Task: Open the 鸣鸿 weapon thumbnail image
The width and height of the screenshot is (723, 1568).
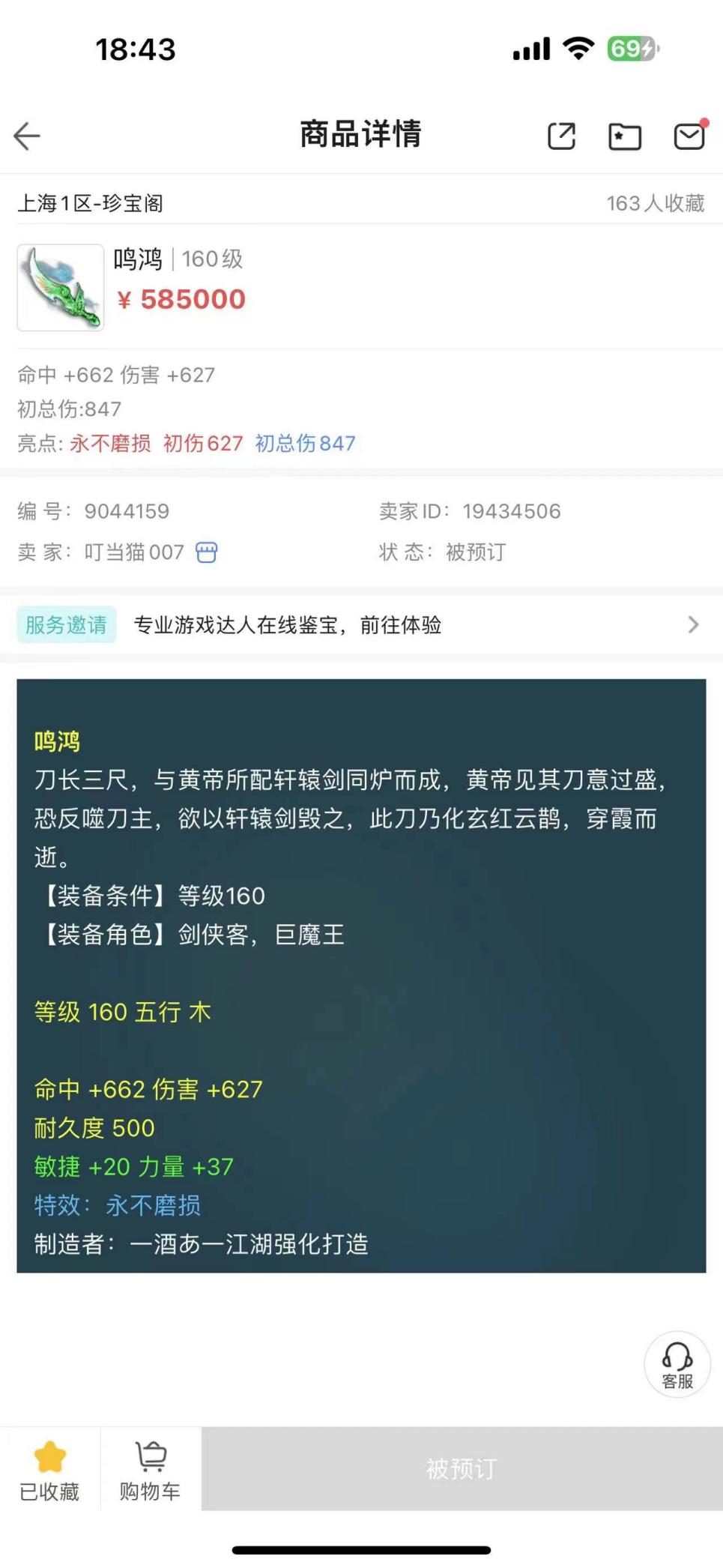Action: click(x=61, y=287)
